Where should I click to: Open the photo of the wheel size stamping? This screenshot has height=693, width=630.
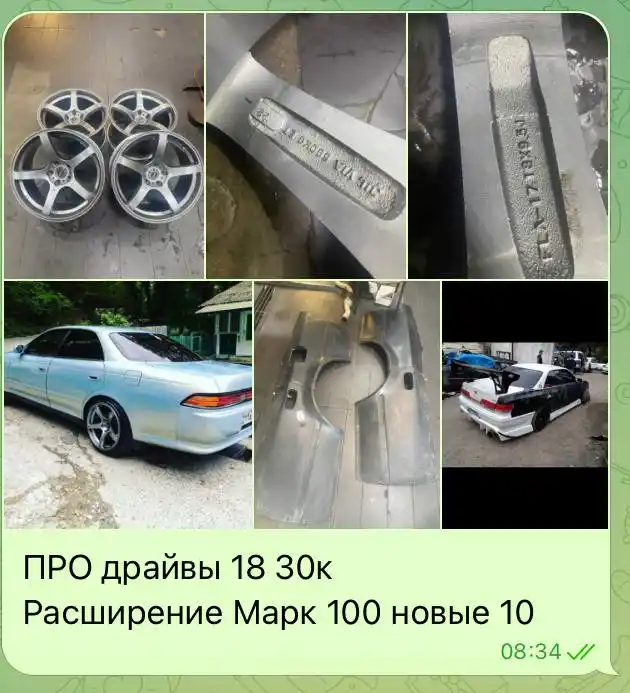point(508,146)
